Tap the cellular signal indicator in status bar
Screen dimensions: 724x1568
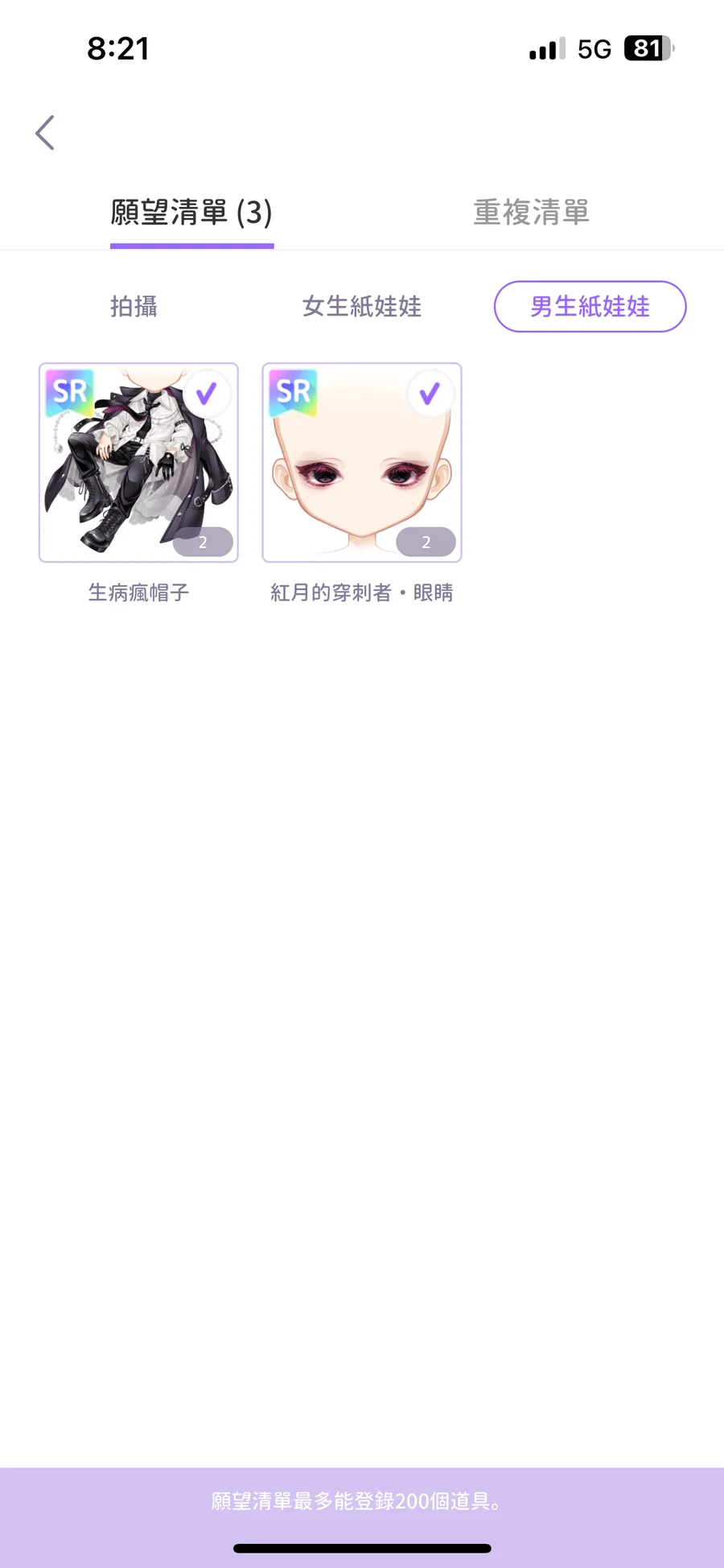pyautogui.click(x=544, y=48)
